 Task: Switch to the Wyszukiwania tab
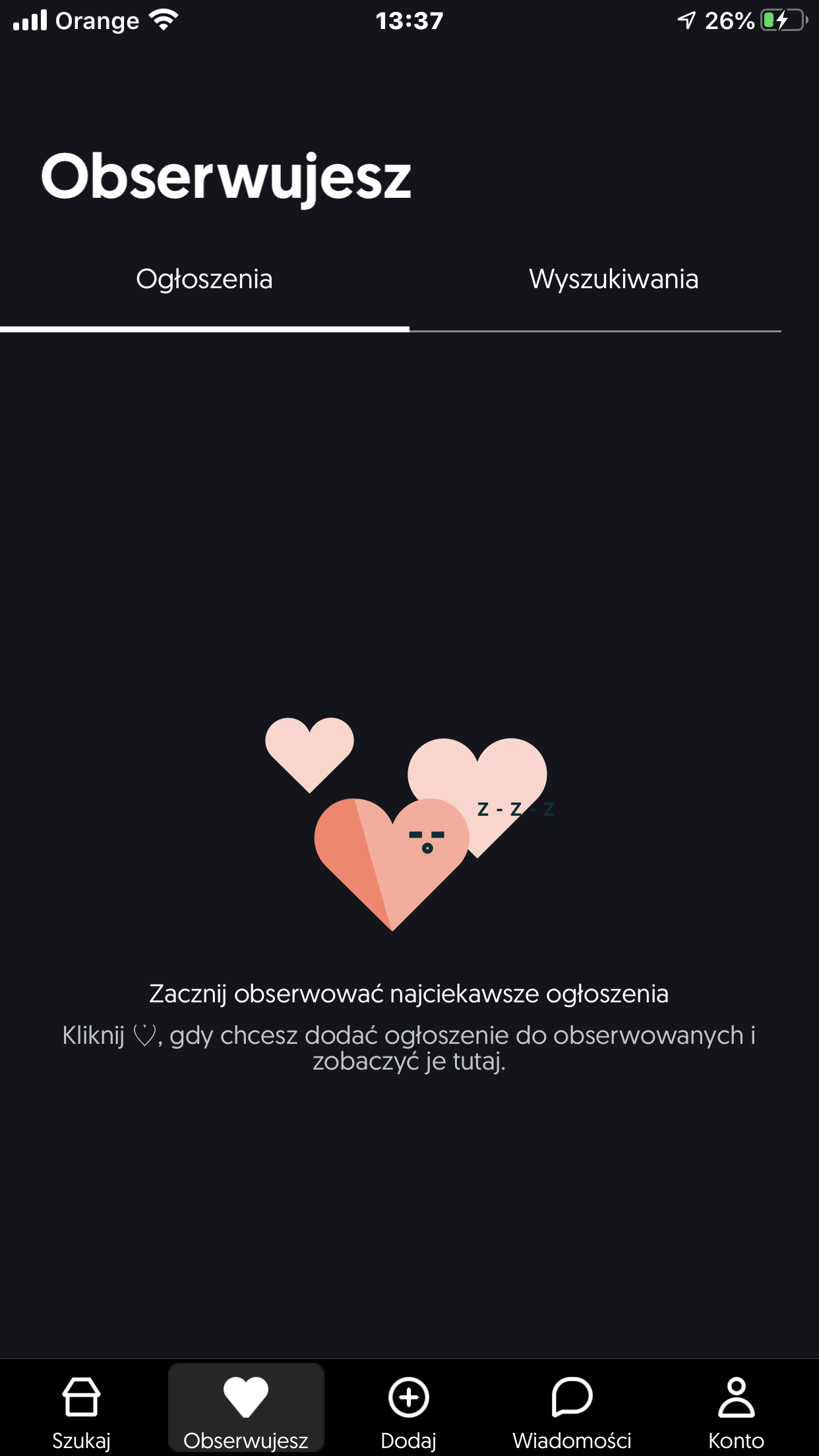pos(613,280)
